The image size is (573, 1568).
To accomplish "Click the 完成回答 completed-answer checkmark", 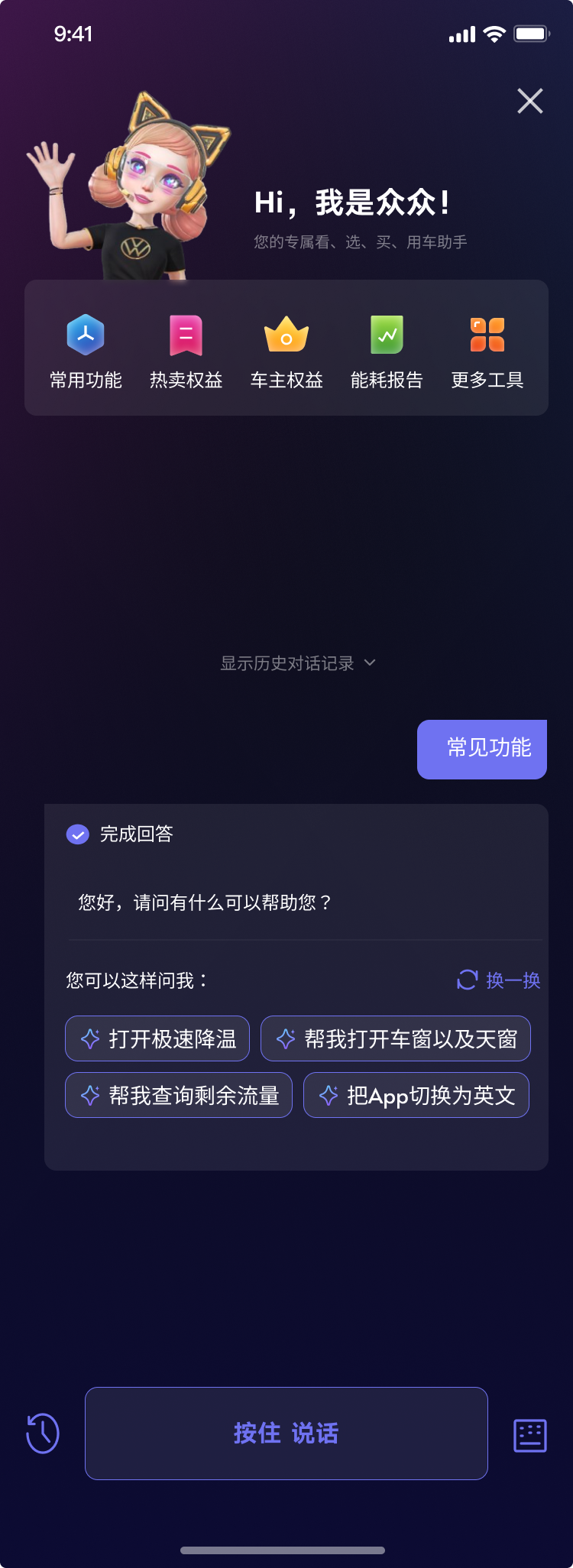I will [x=79, y=834].
